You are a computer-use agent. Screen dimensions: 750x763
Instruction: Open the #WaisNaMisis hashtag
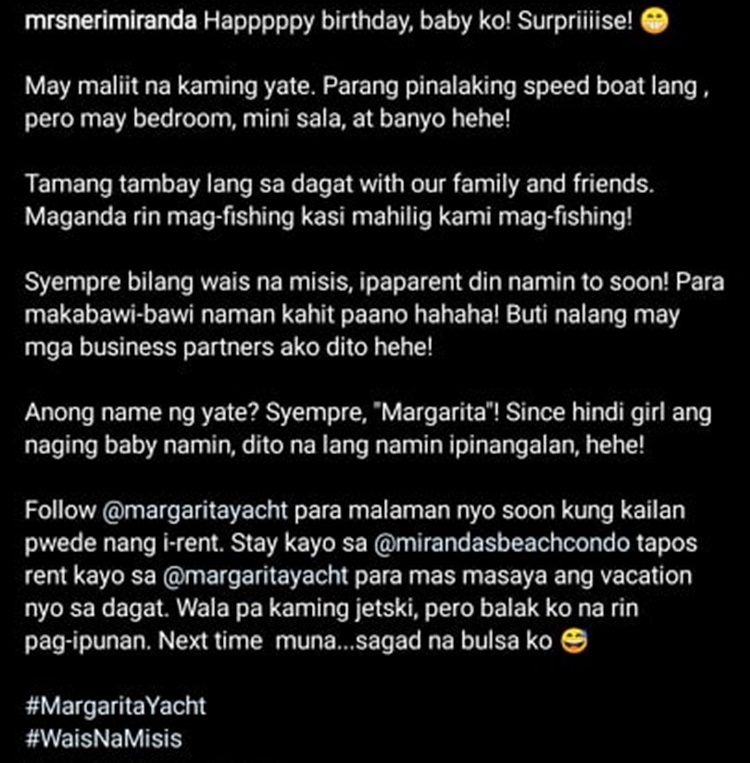[106, 739]
